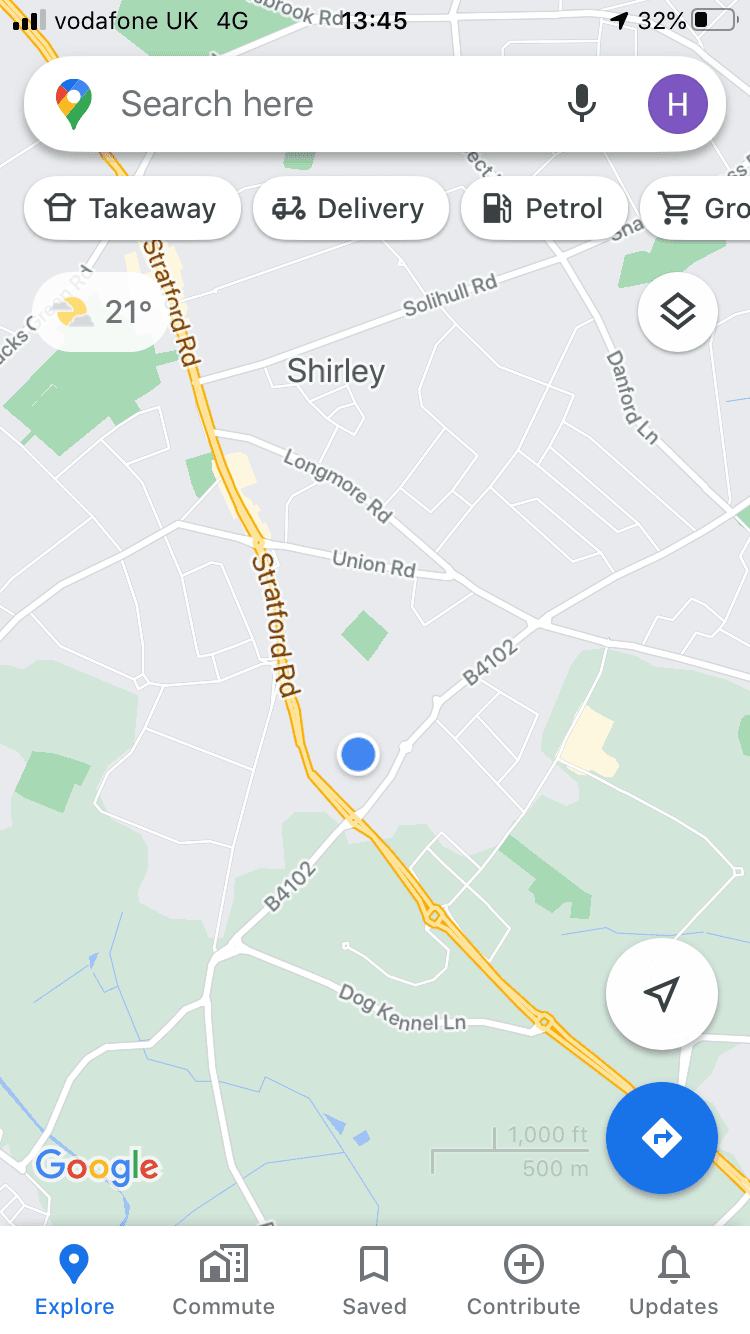Open directions with the blue button
Viewport: 750px width, 1334px height.
(662, 1138)
